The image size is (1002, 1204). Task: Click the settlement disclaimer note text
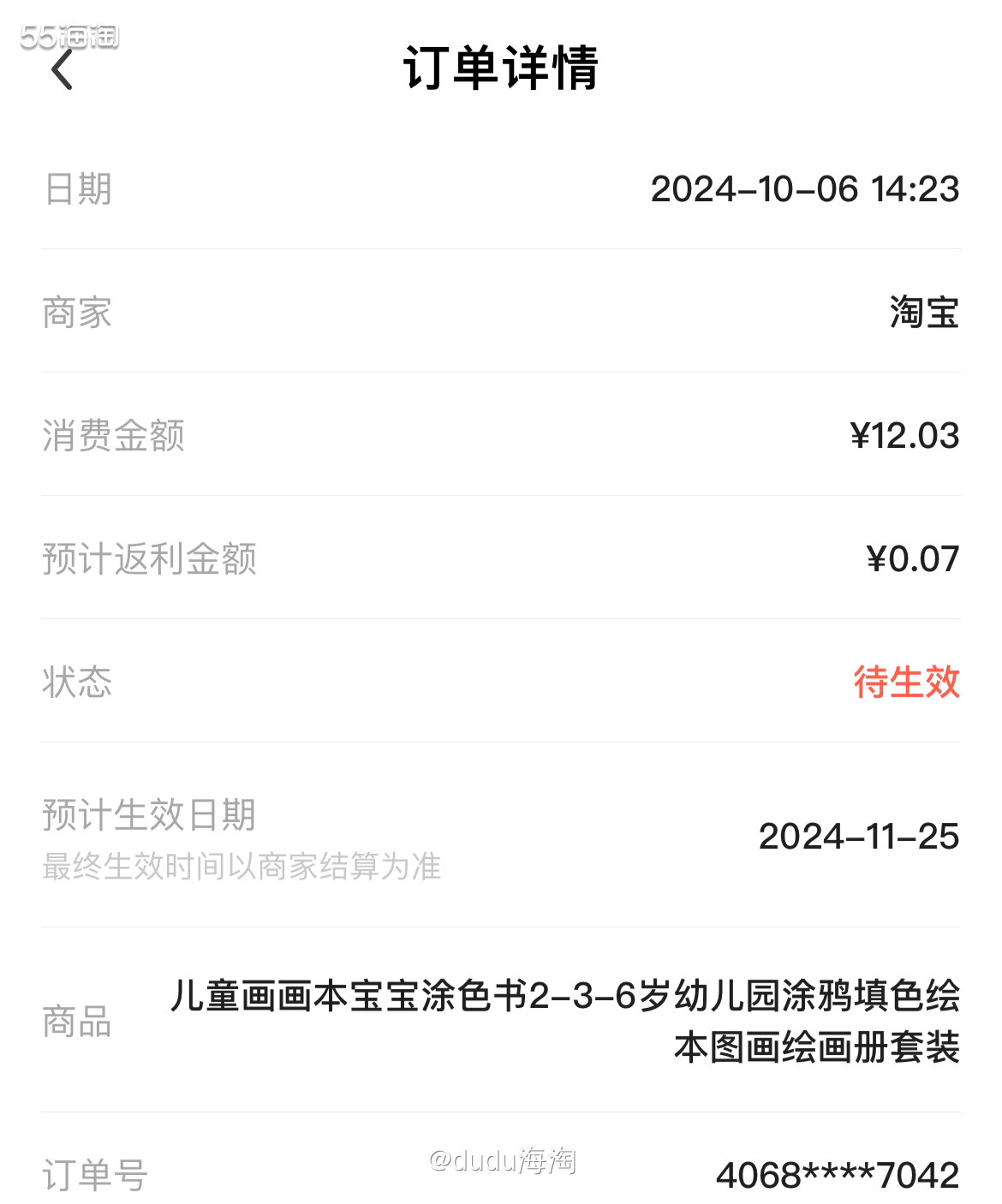coord(242,868)
